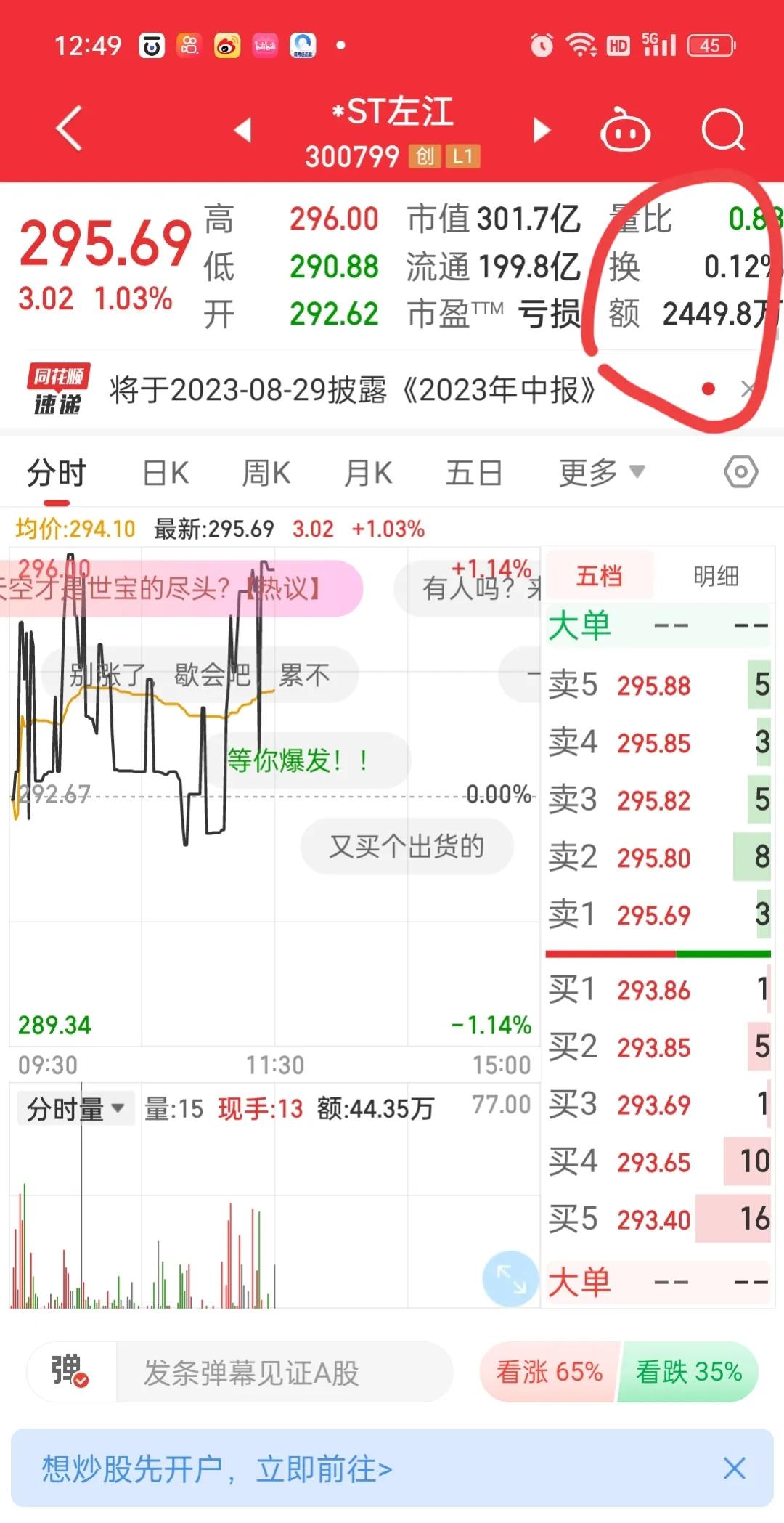784x1523 pixels.
Task: Go to next stock with right triangle arrow
Action: click(x=541, y=129)
